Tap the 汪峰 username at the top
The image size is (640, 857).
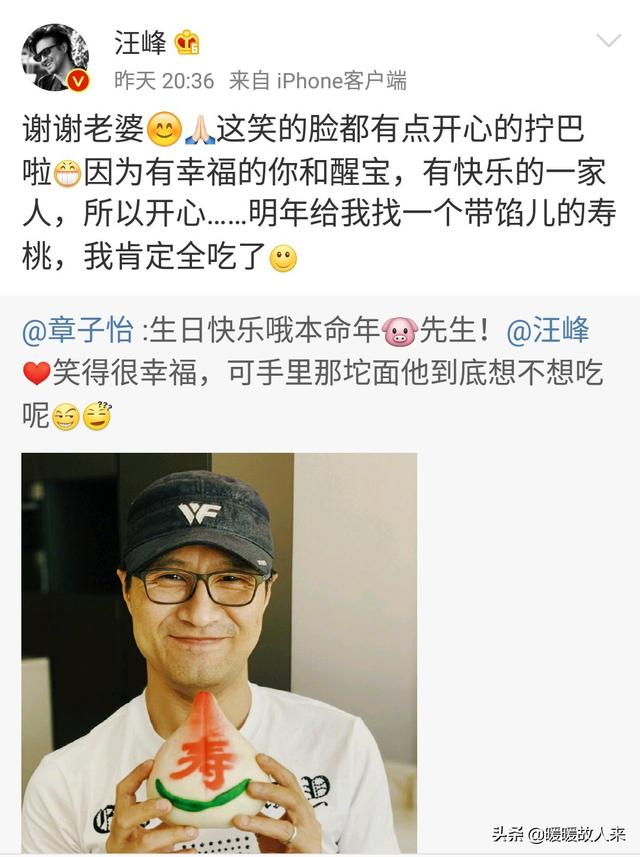coord(140,43)
